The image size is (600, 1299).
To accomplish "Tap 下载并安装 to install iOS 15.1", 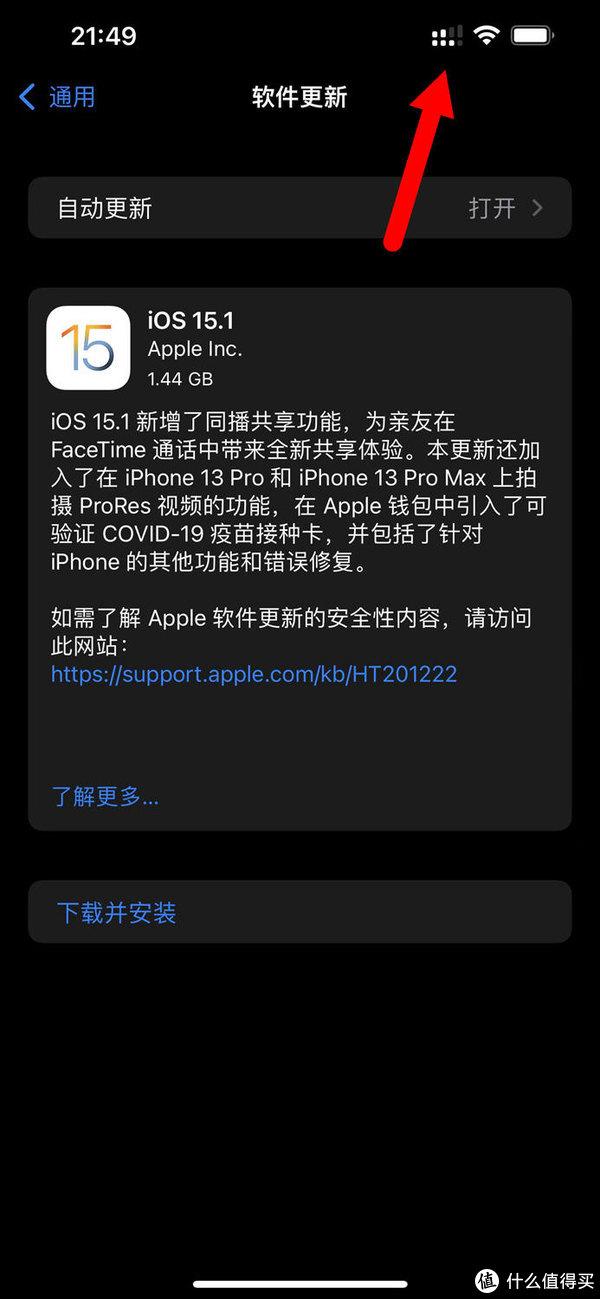I will pos(117,912).
